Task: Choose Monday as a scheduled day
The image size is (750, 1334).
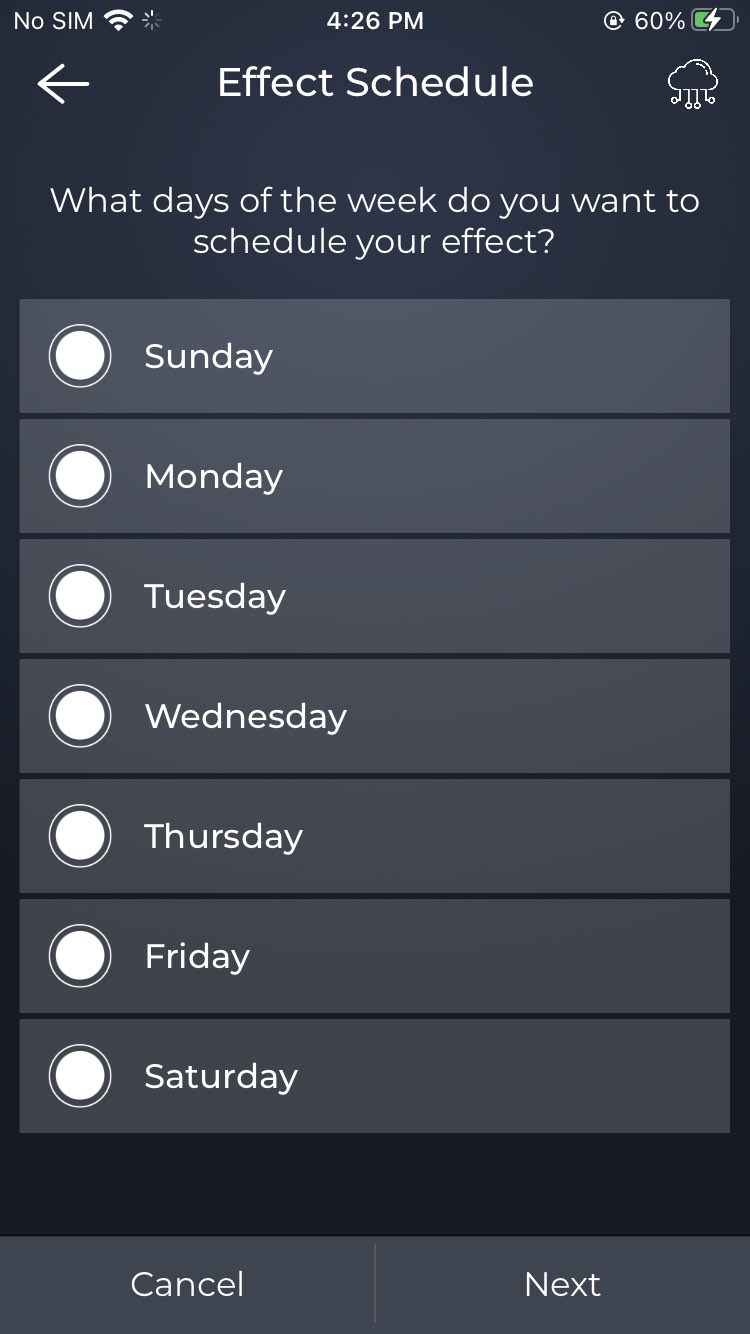Action: (80, 476)
